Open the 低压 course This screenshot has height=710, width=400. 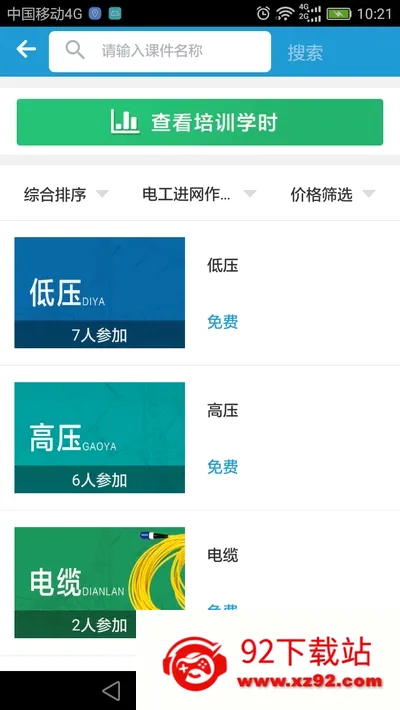click(x=200, y=293)
